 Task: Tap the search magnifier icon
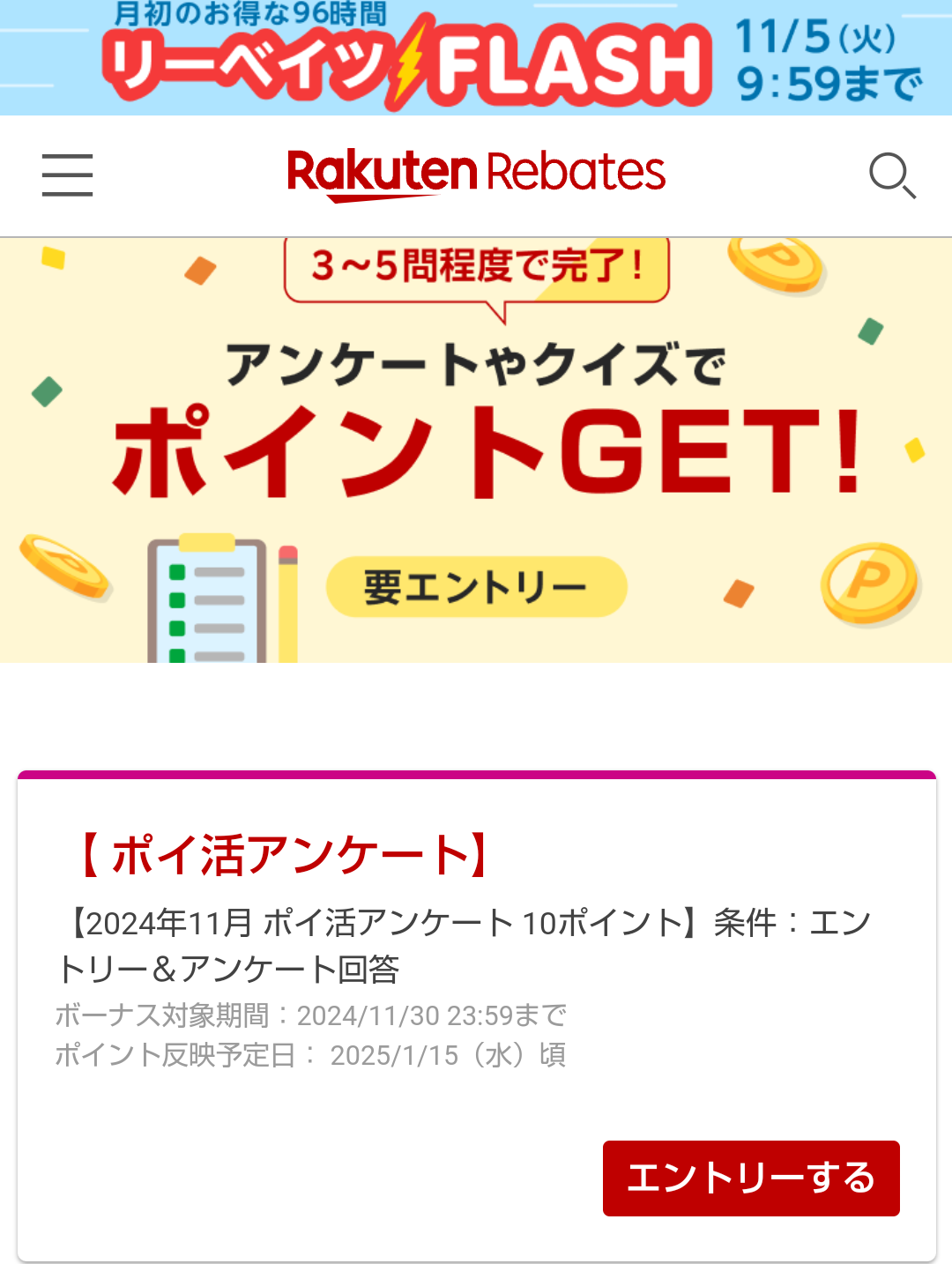pyautogui.click(x=892, y=175)
